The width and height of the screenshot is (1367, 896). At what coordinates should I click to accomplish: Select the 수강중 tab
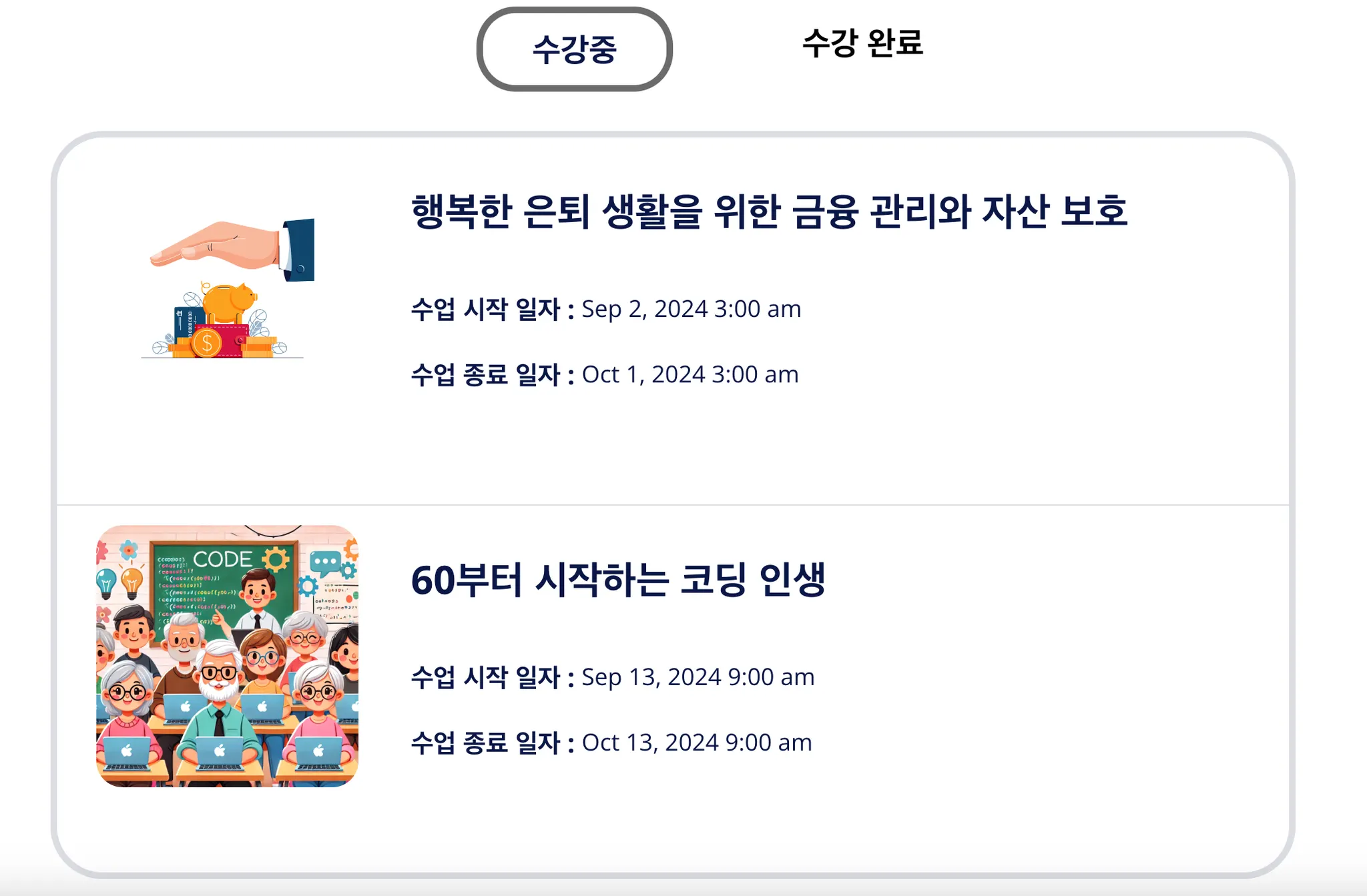(x=574, y=49)
